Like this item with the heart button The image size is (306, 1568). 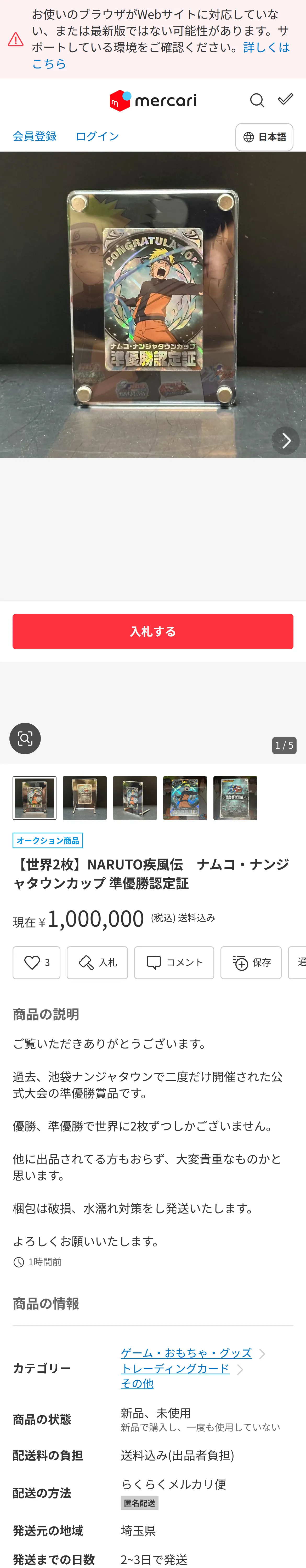pyautogui.click(x=37, y=962)
